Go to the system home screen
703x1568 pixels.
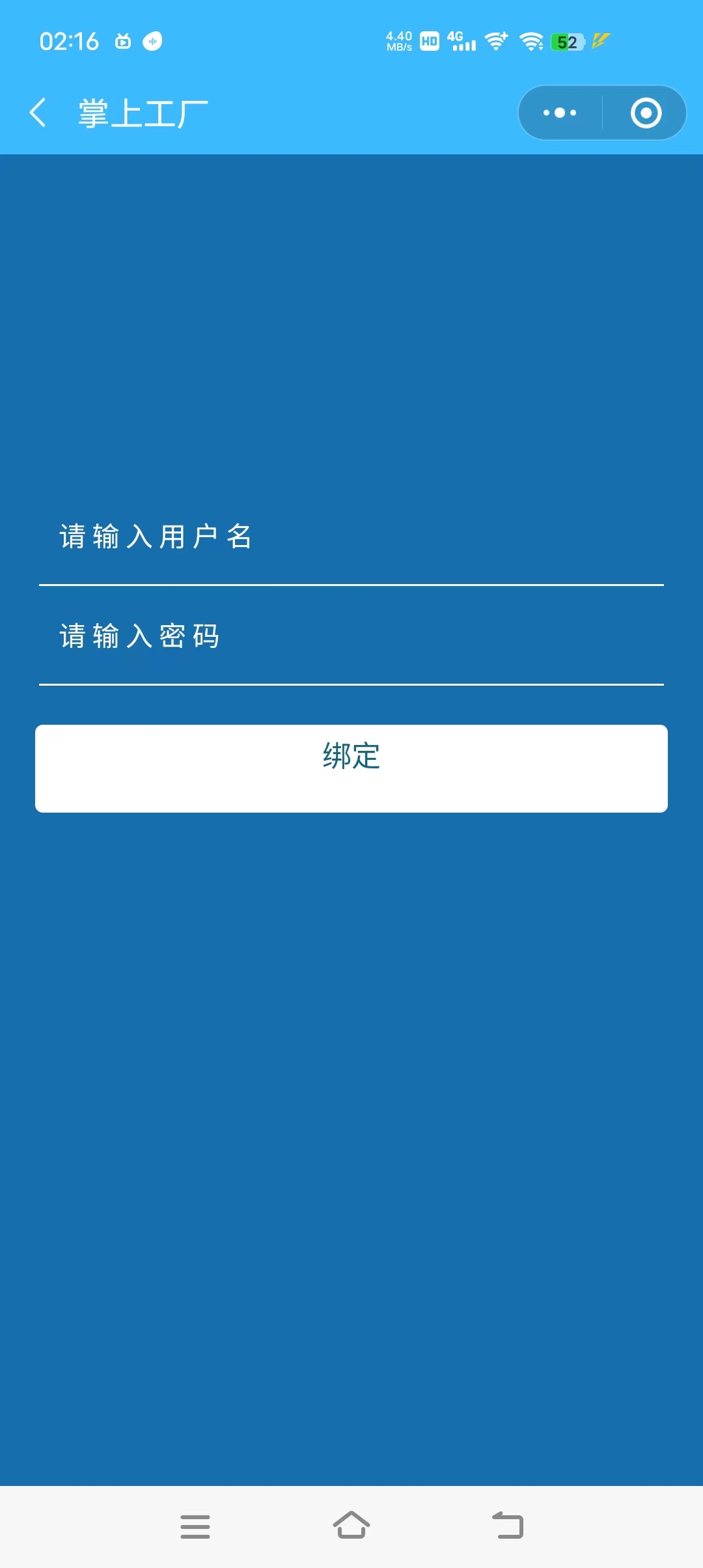pos(351,1525)
